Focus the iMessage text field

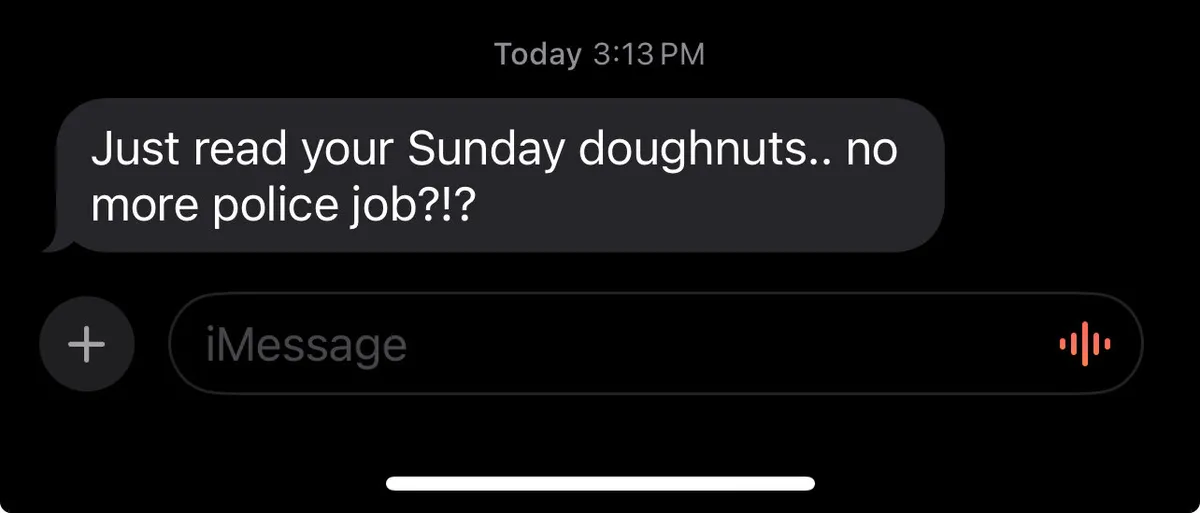600,346
